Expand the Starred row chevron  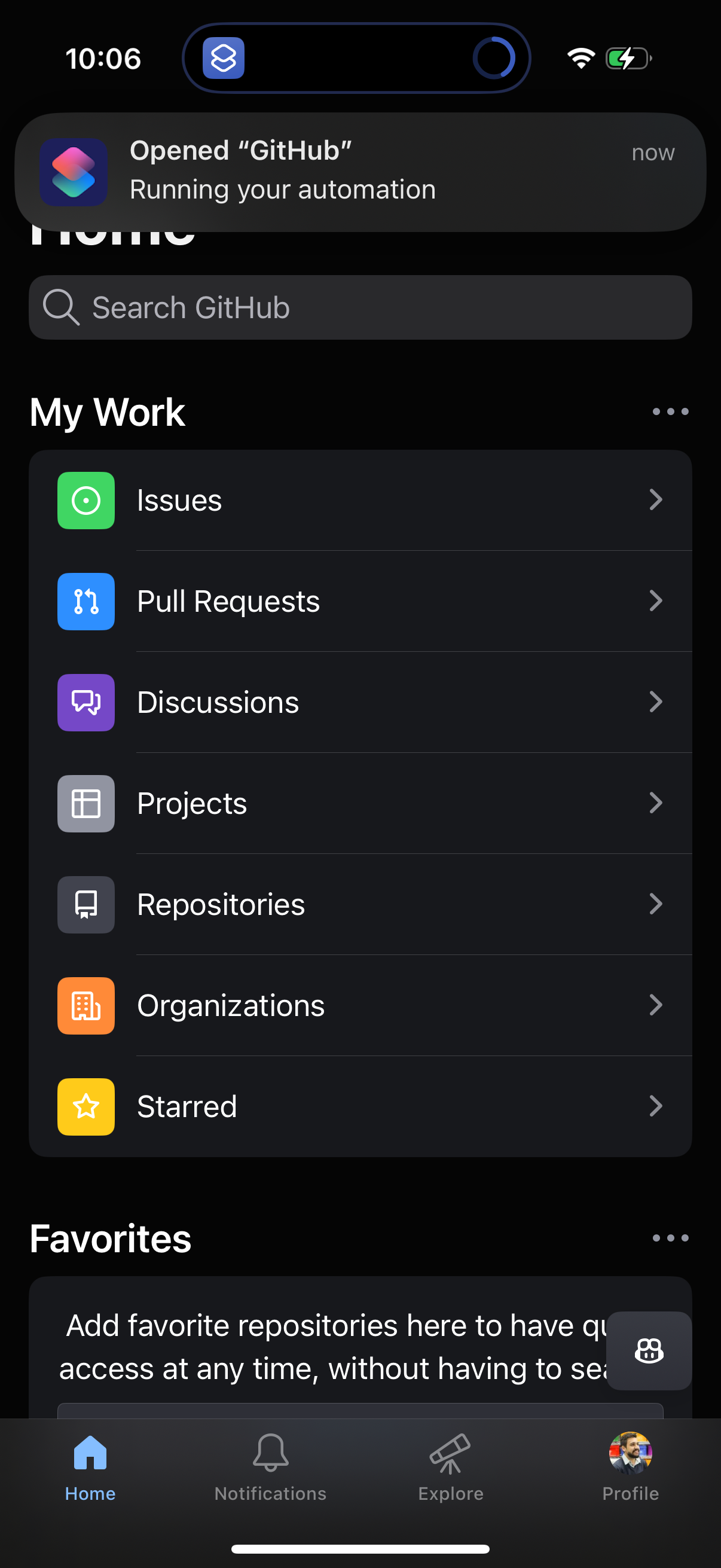coord(656,1106)
